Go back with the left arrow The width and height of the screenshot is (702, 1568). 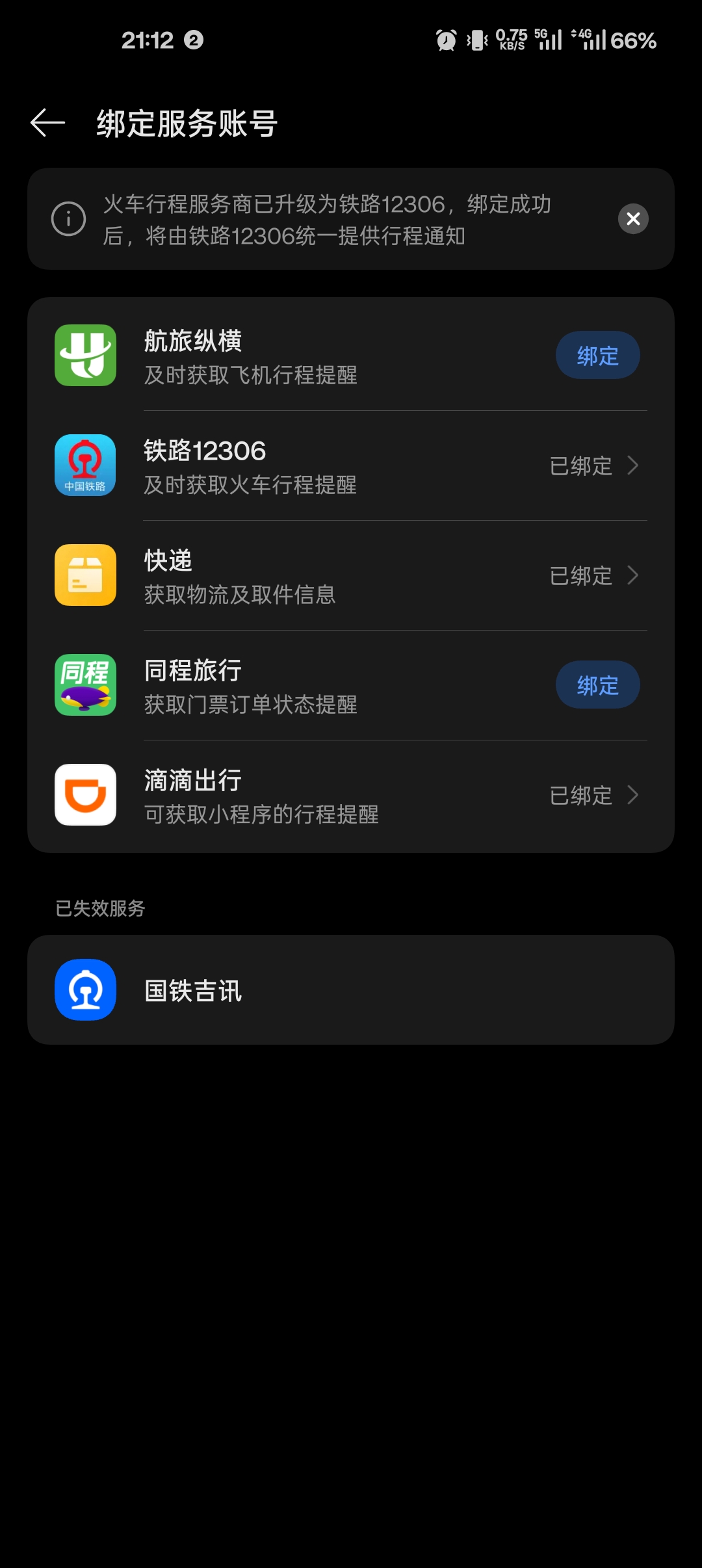point(47,122)
